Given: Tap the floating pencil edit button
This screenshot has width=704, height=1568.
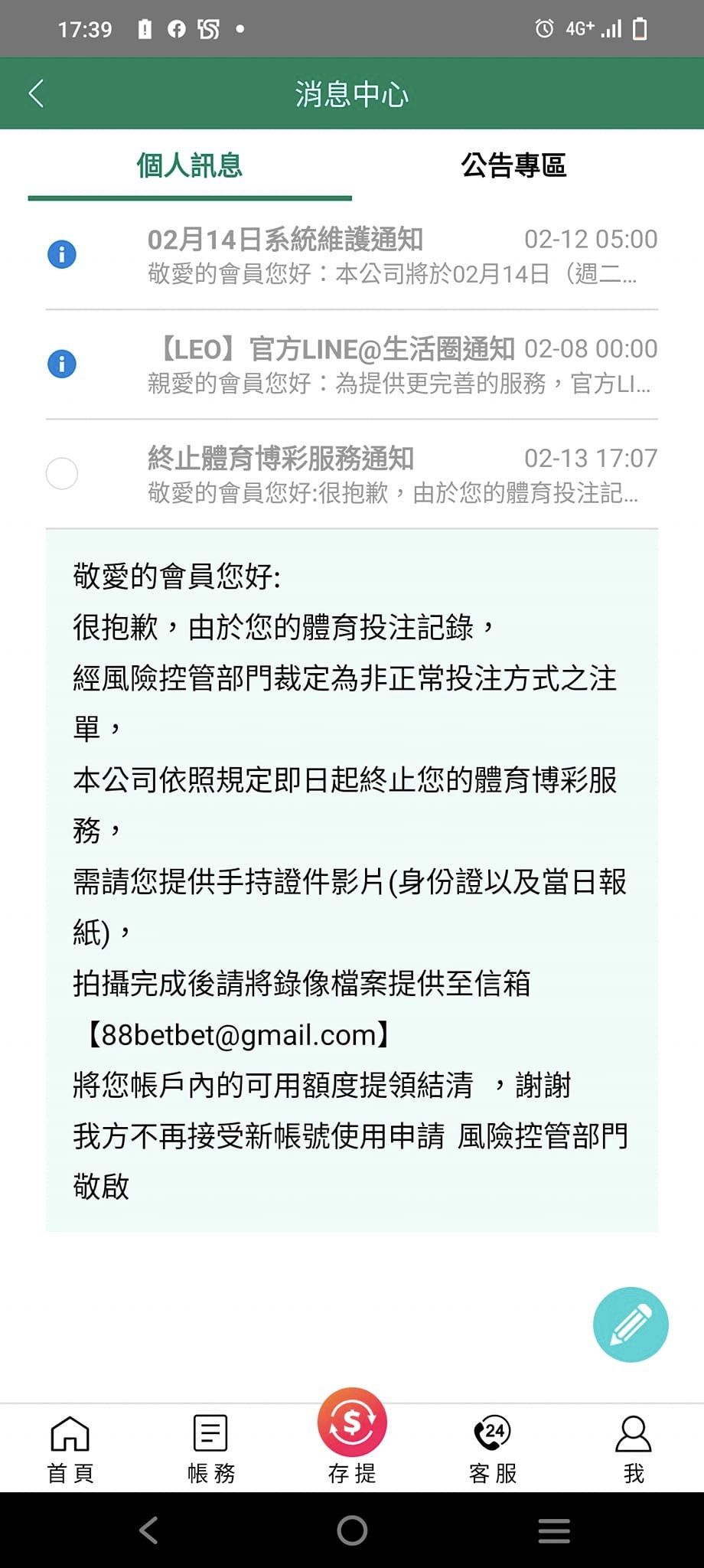Looking at the screenshot, I should pos(630,1324).
